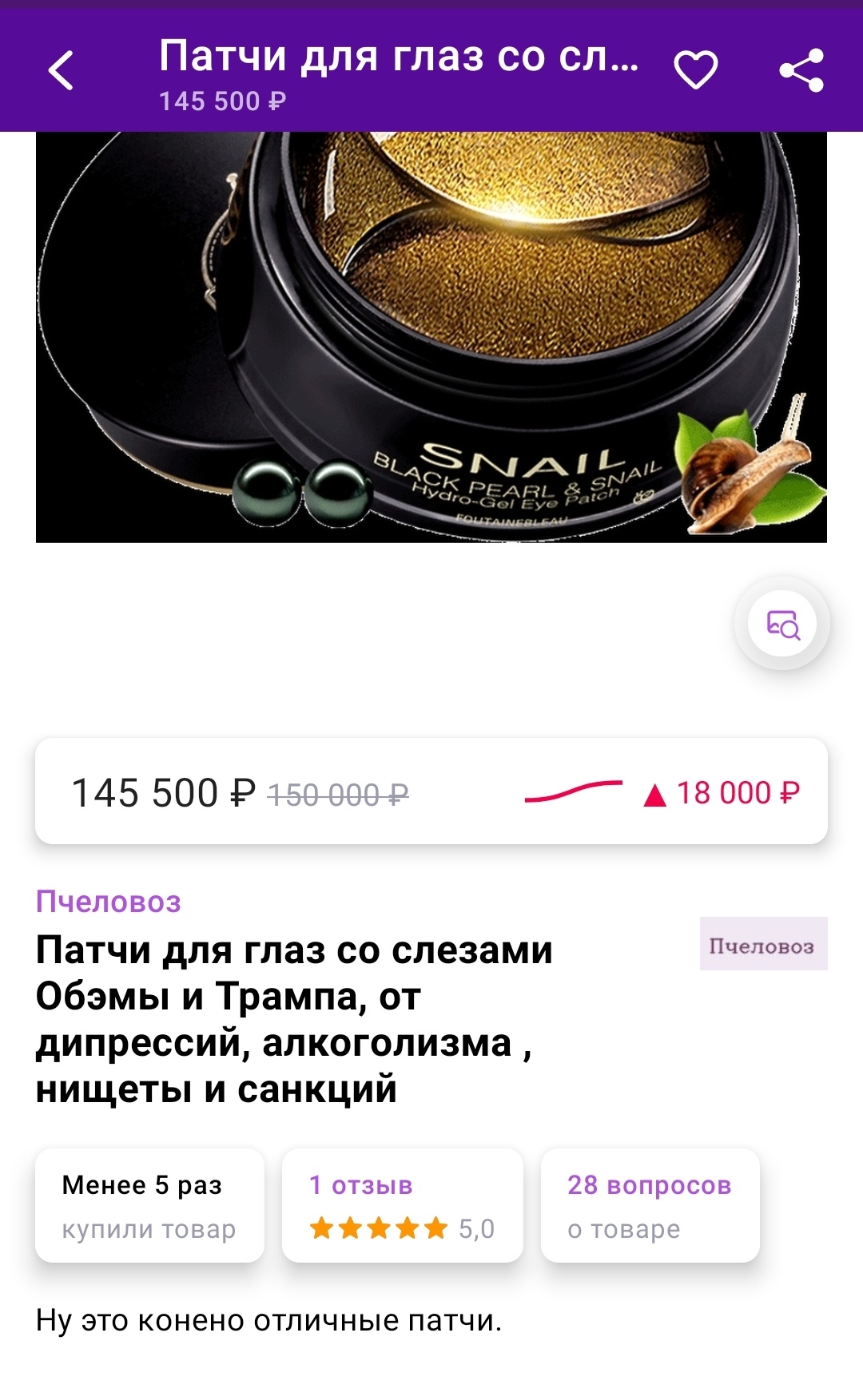The image size is (863, 1400).
Task: Tap the back arrow to leave product page
Action: [61, 71]
